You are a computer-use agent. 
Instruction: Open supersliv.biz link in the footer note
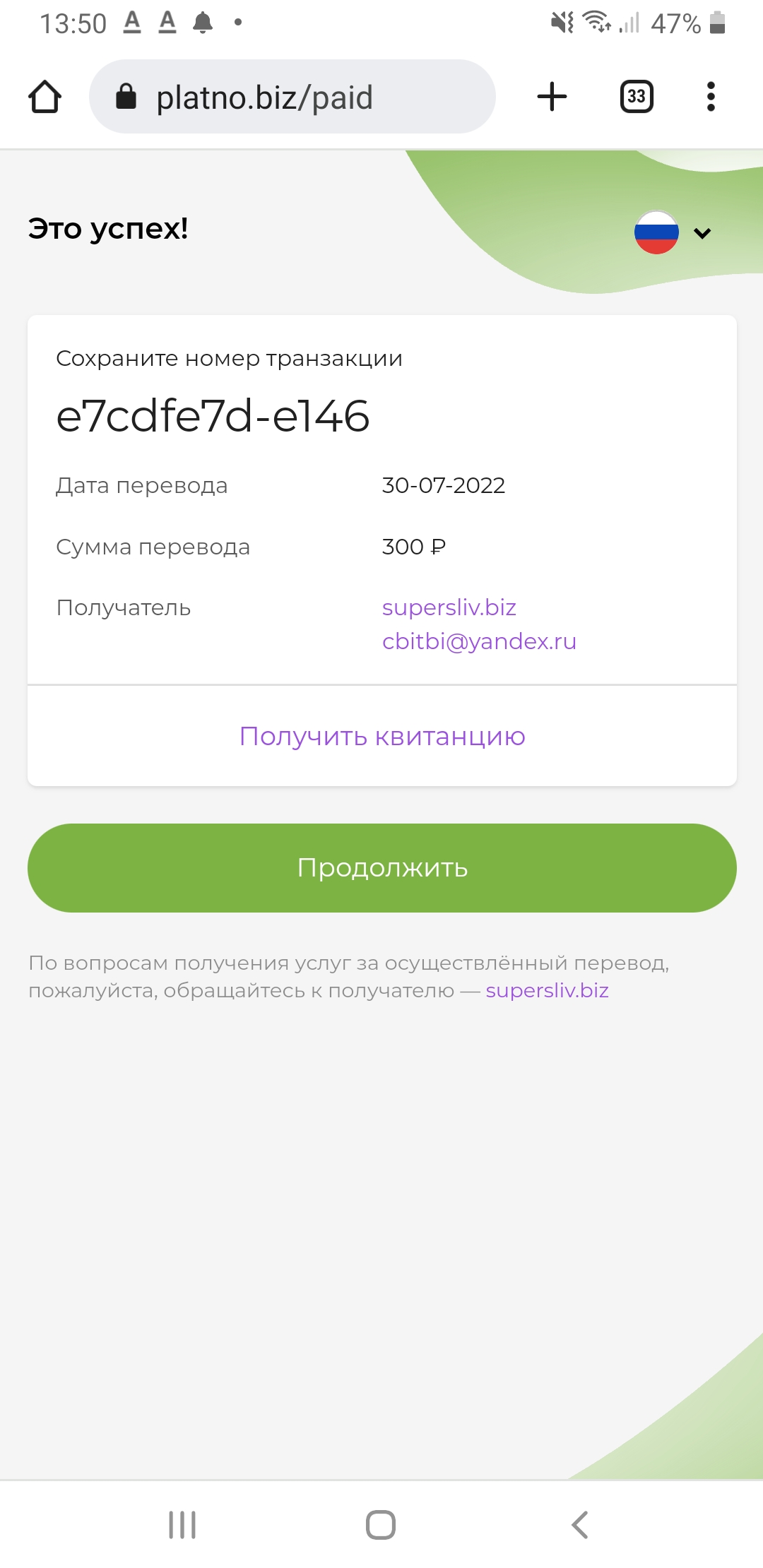pos(547,990)
